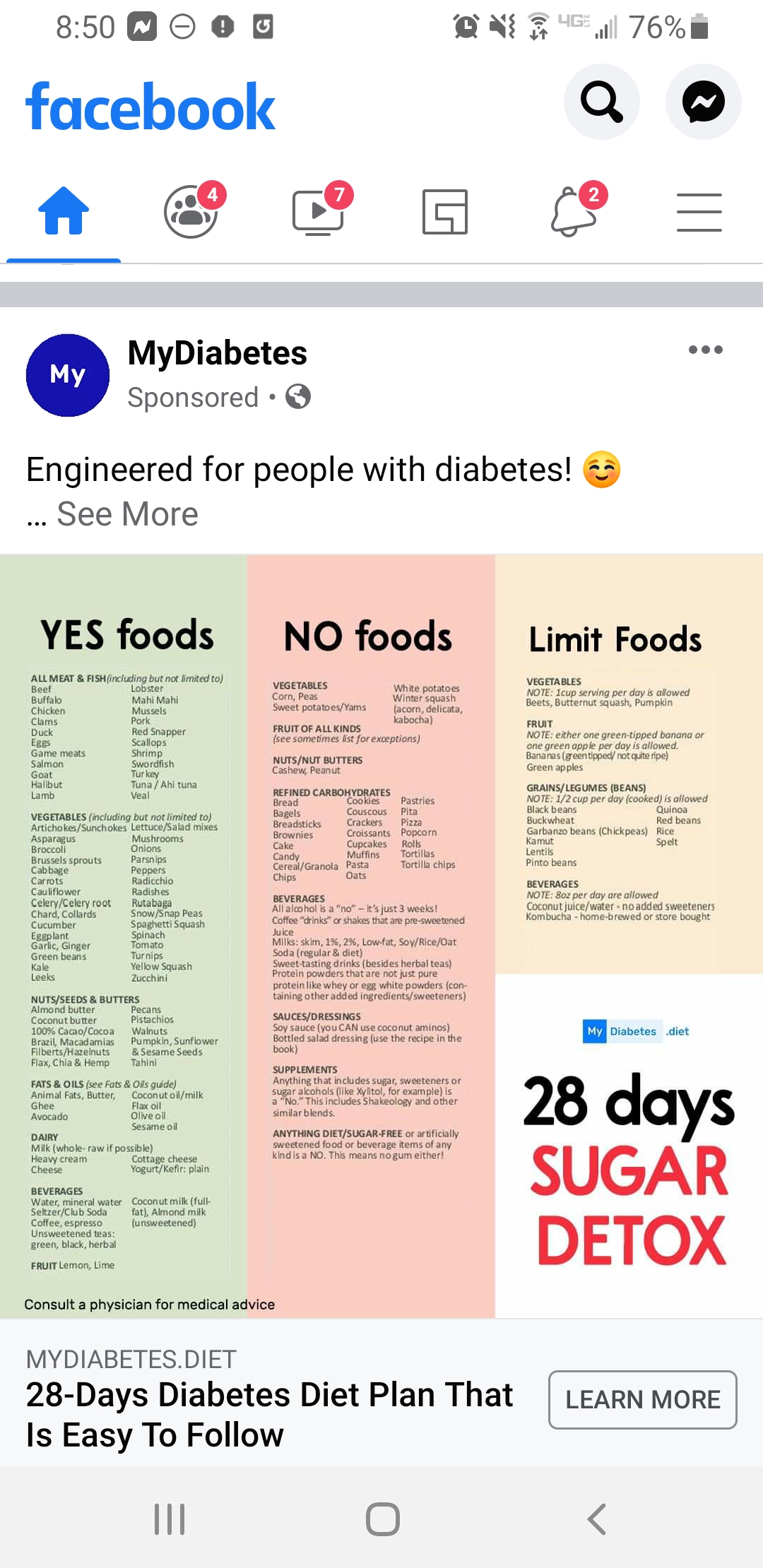
Task: Open MyDiabetes profile picture
Action: click(68, 375)
